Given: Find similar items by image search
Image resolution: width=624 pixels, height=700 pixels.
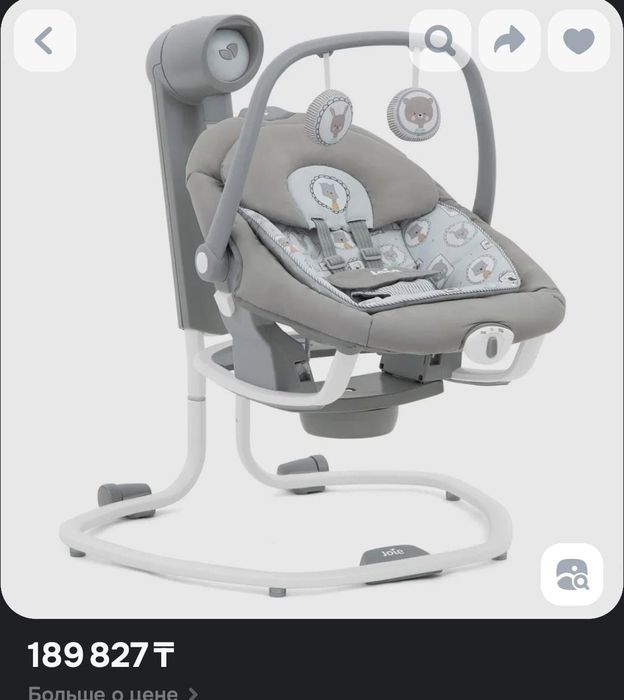Looking at the screenshot, I should point(572,573).
